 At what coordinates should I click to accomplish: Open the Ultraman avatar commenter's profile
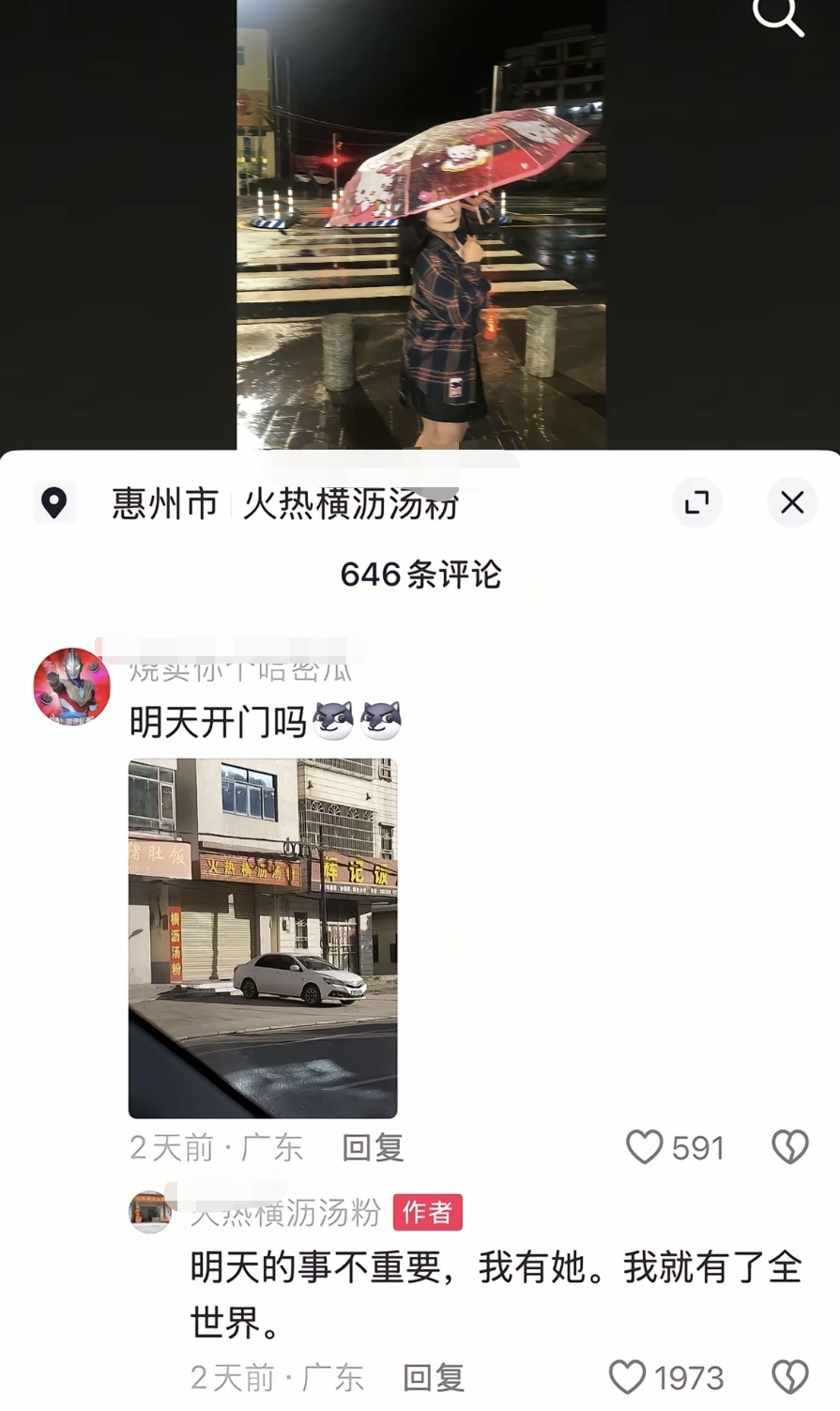tap(72, 686)
